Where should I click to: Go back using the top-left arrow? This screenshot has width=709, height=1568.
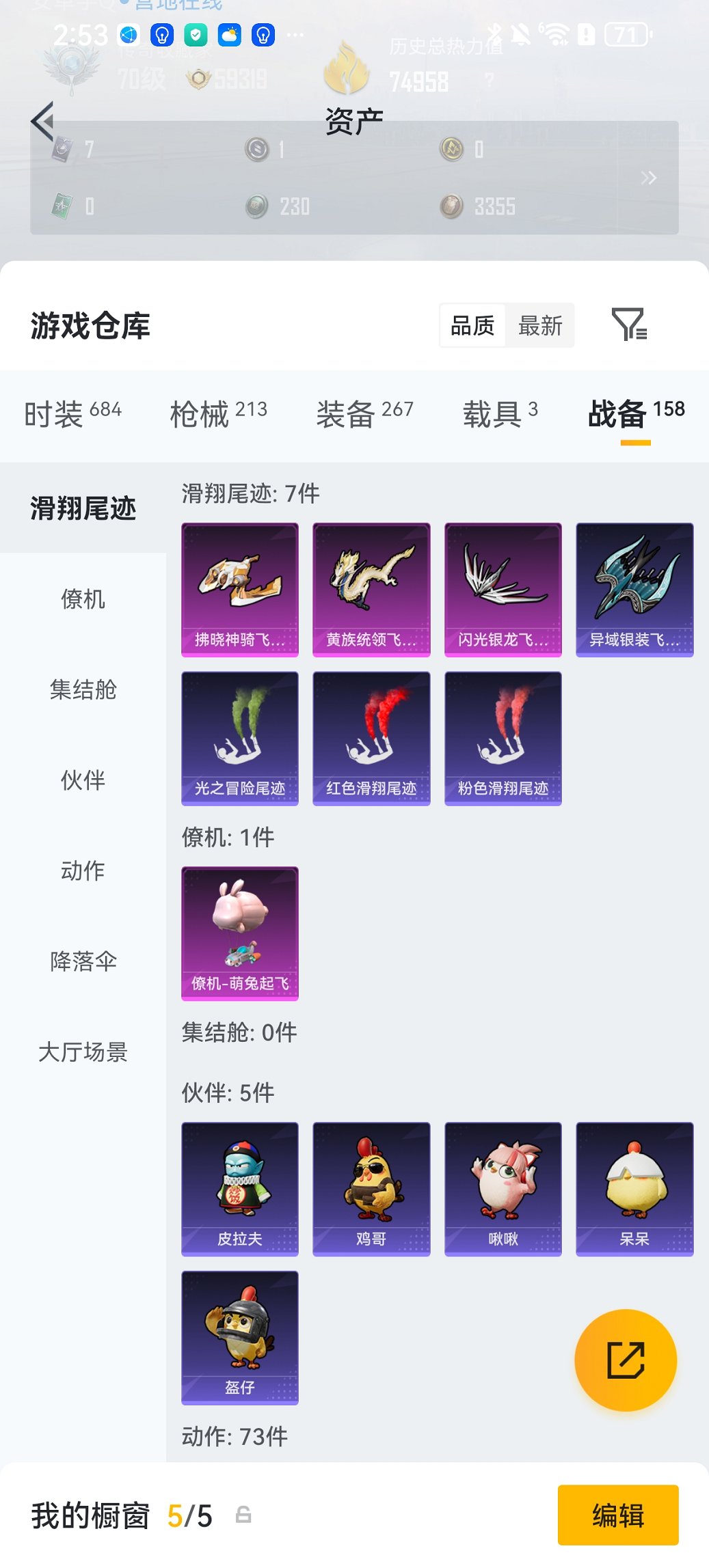pyautogui.click(x=42, y=122)
